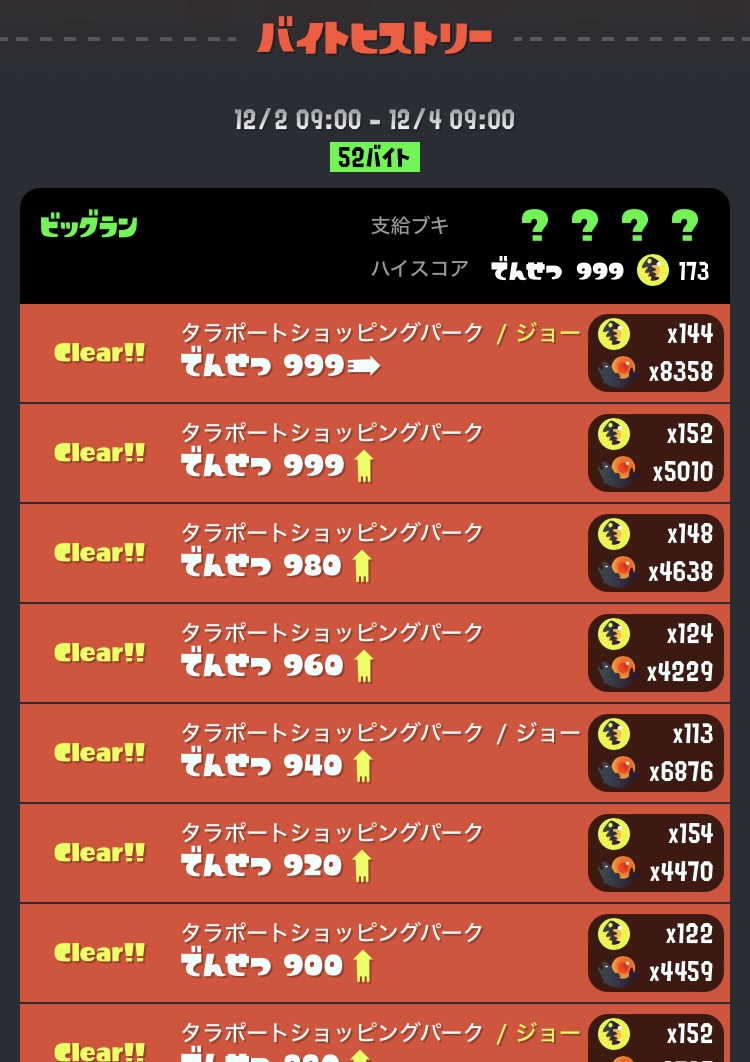Open the でんせつ 999 job with x144 eggs
Image resolution: width=750 pixels, height=1062 pixels.
pos(374,354)
